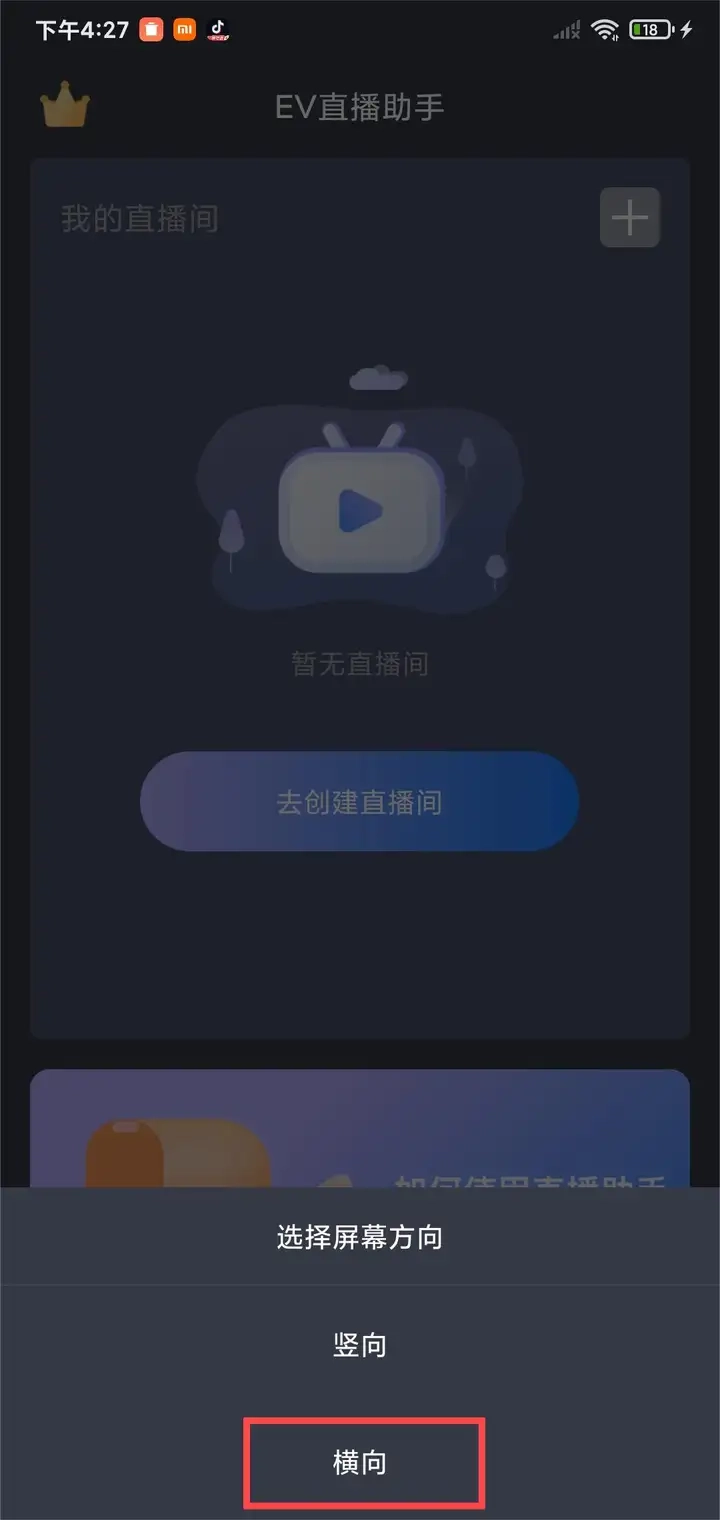Open the 如何使用直播助手 guide card
720x1520 pixels.
tap(360, 1130)
